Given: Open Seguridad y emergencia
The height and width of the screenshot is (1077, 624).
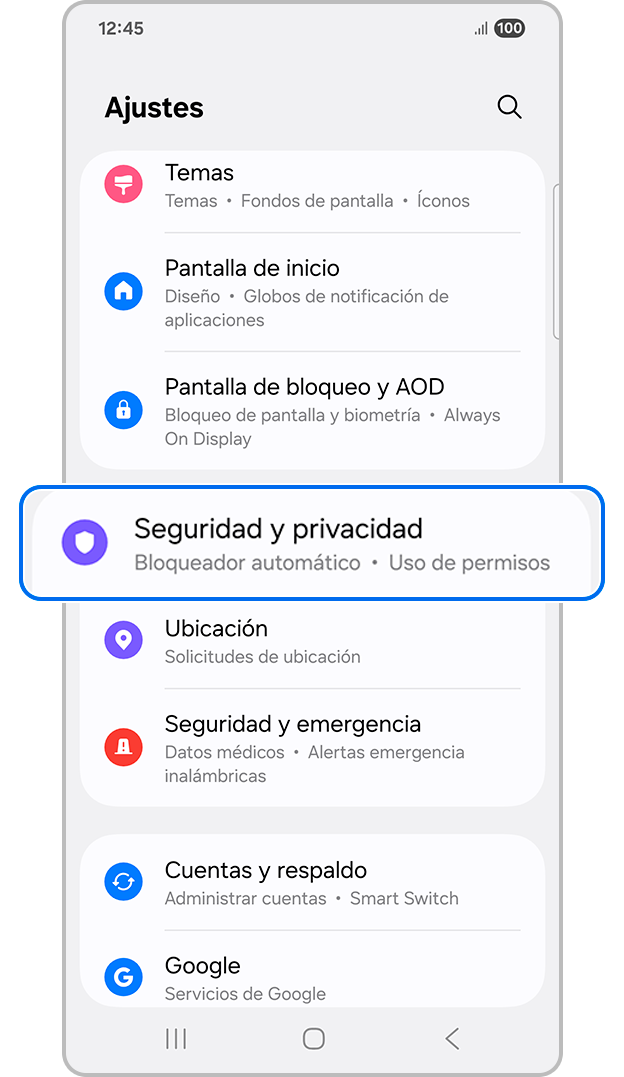Looking at the screenshot, I should (x=312, y=747).
